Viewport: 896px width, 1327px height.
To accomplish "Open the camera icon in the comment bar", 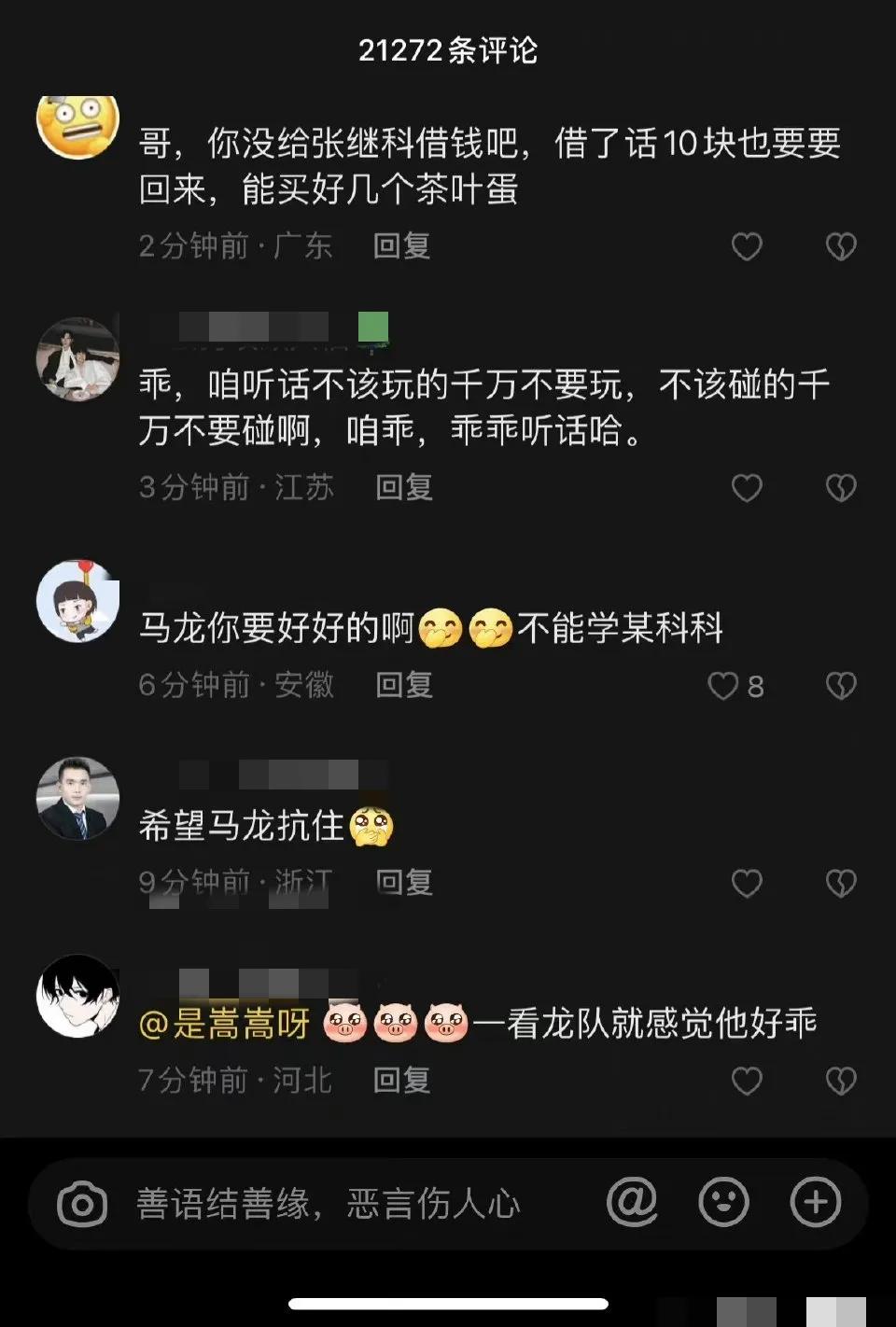I will point(84,1204).
